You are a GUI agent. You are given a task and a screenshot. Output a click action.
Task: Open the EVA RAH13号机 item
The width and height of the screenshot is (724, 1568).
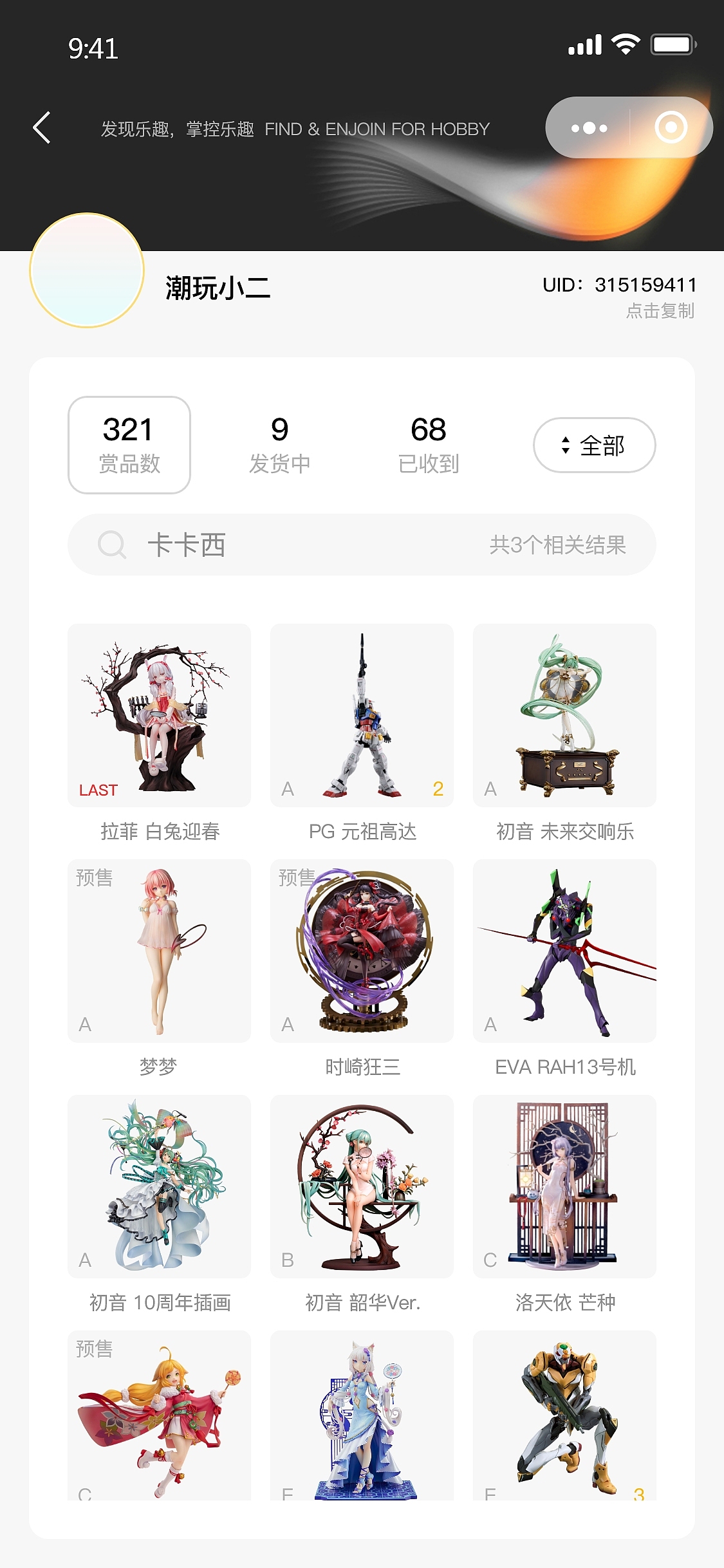pyautogui.click(x=565, y=950)
